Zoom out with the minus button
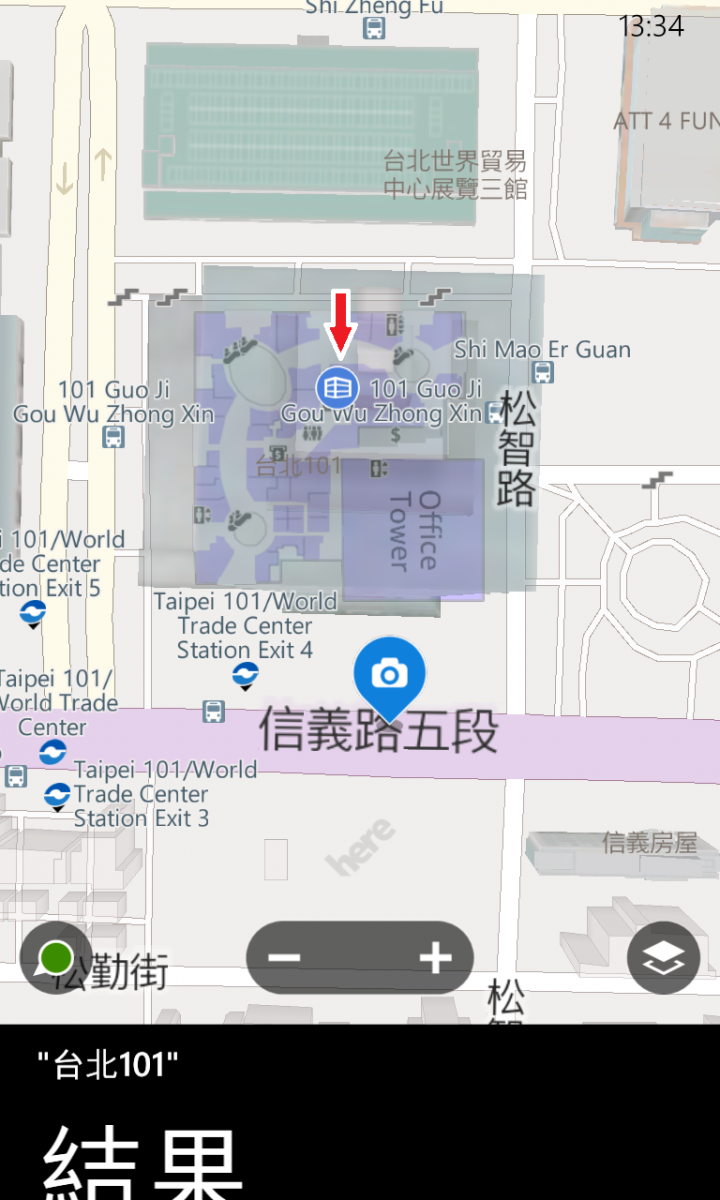The width and height of the screenshot is (720, 1200). point(285,958)
